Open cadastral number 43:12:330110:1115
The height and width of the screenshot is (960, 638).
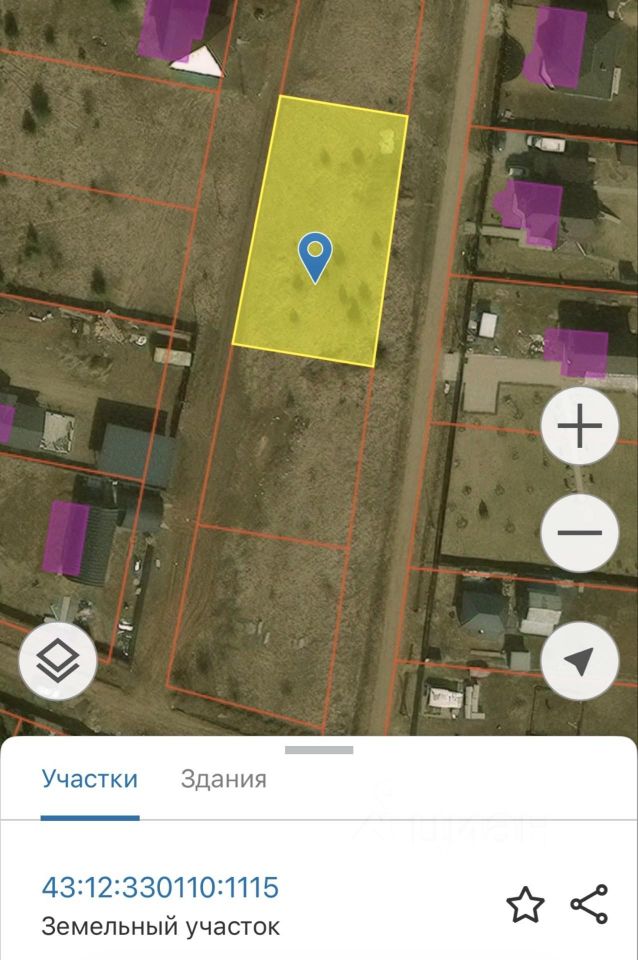[x=160, y=887]
